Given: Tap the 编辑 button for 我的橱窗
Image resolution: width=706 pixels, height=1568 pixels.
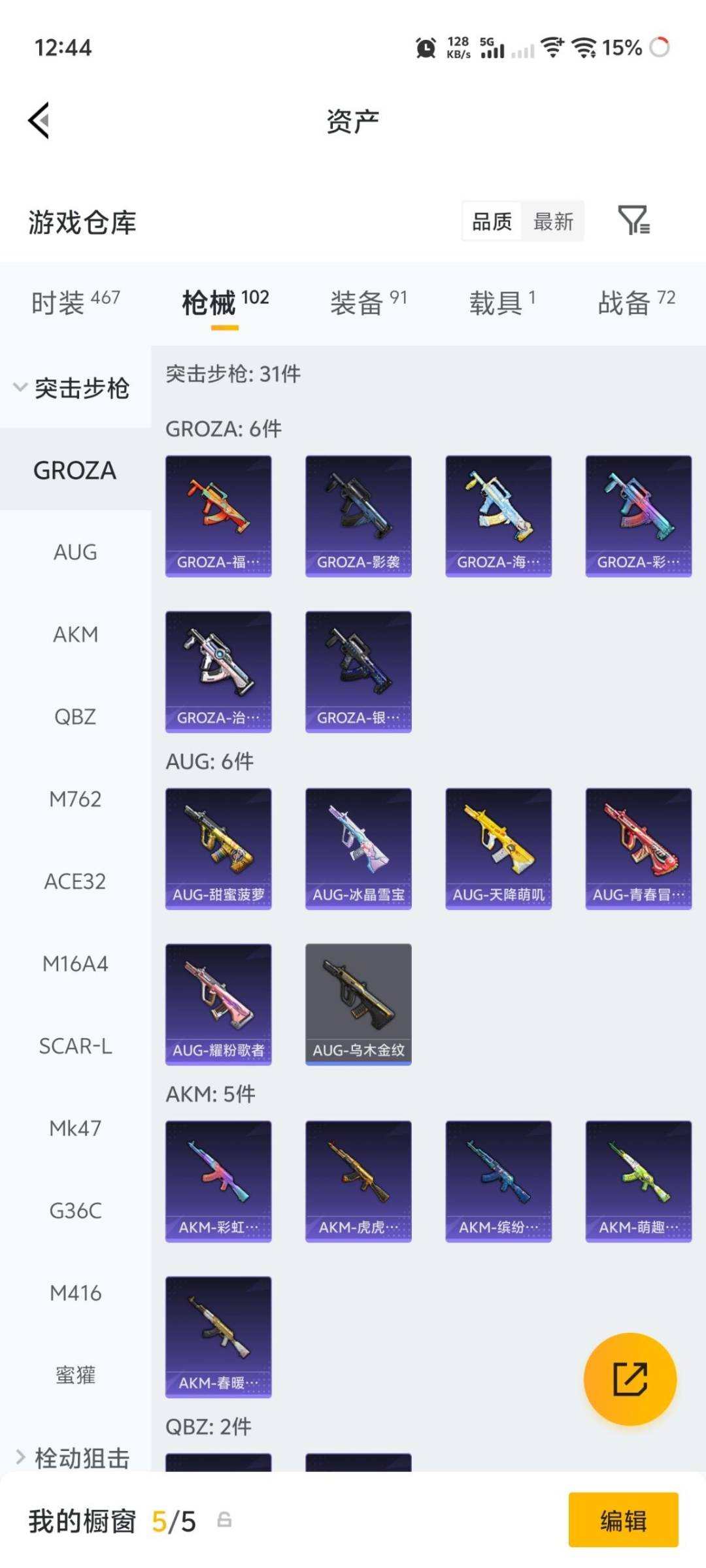Looking at the screenshot, I should 623,1520.
